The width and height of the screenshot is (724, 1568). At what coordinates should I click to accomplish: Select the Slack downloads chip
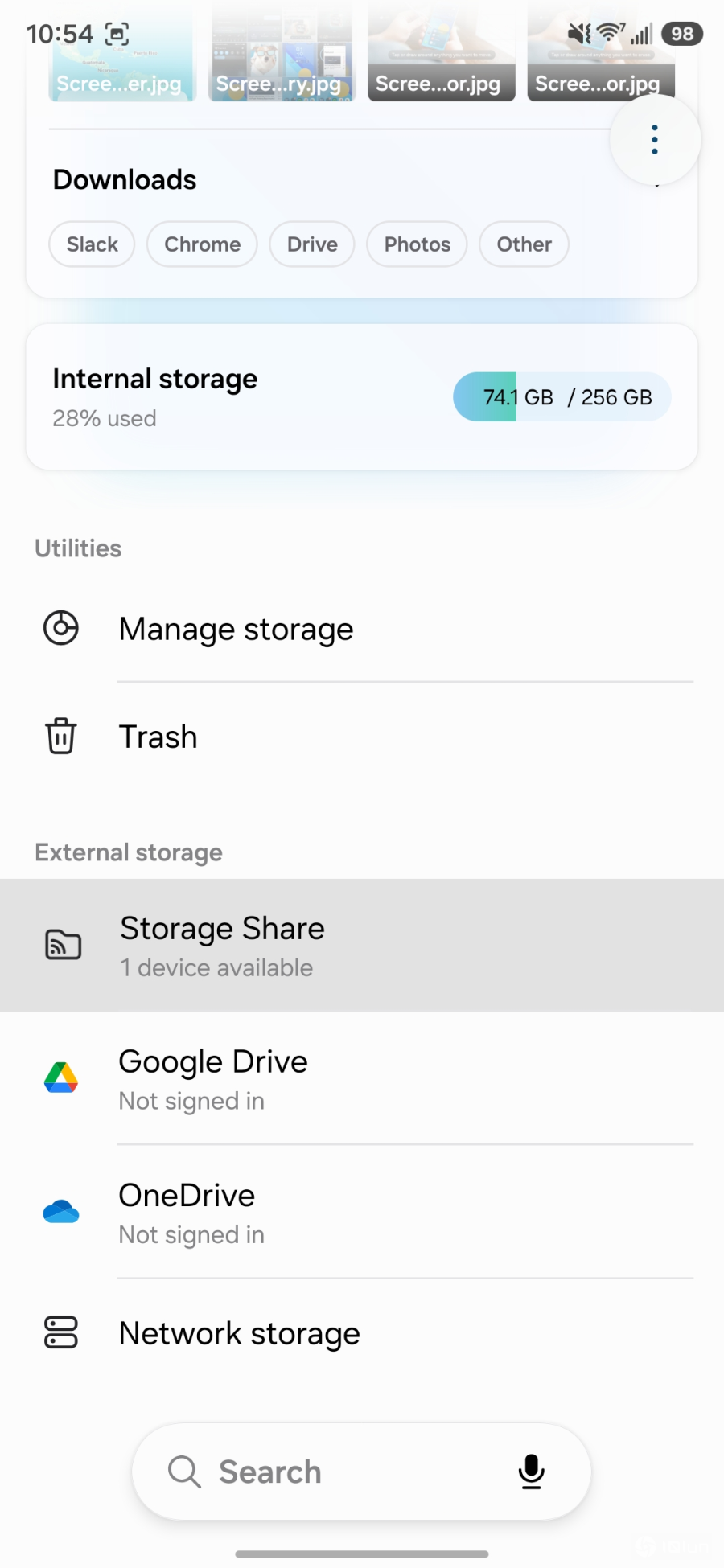92,244
